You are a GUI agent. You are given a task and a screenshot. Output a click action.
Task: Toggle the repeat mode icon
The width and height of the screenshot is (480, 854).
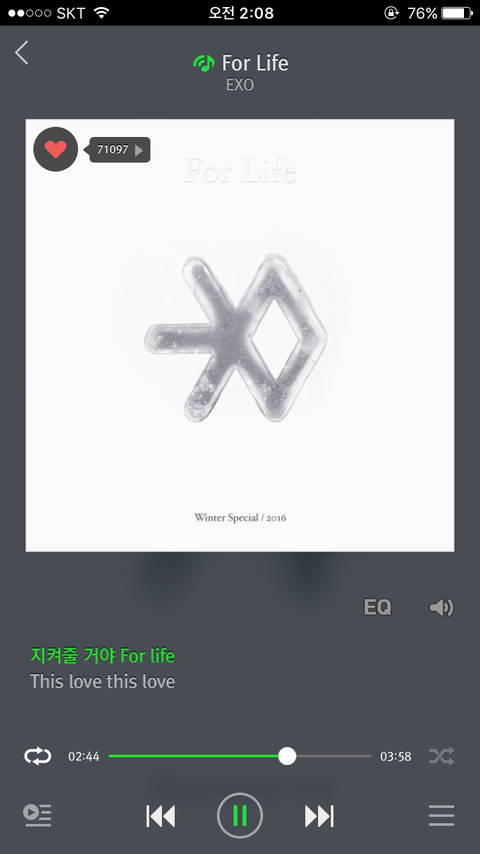(38, 756)
